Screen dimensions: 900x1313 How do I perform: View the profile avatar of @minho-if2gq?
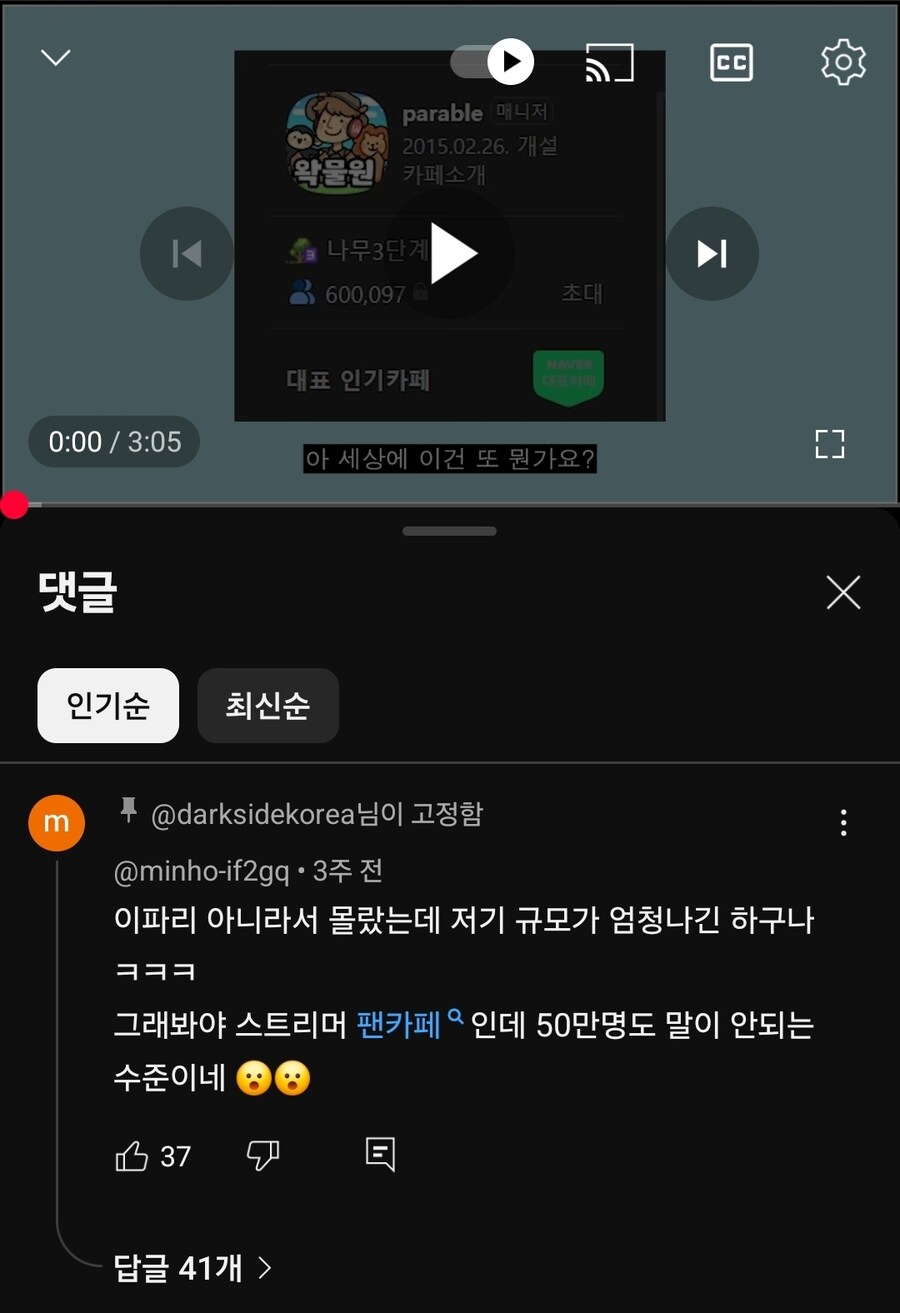pos(57,823)
